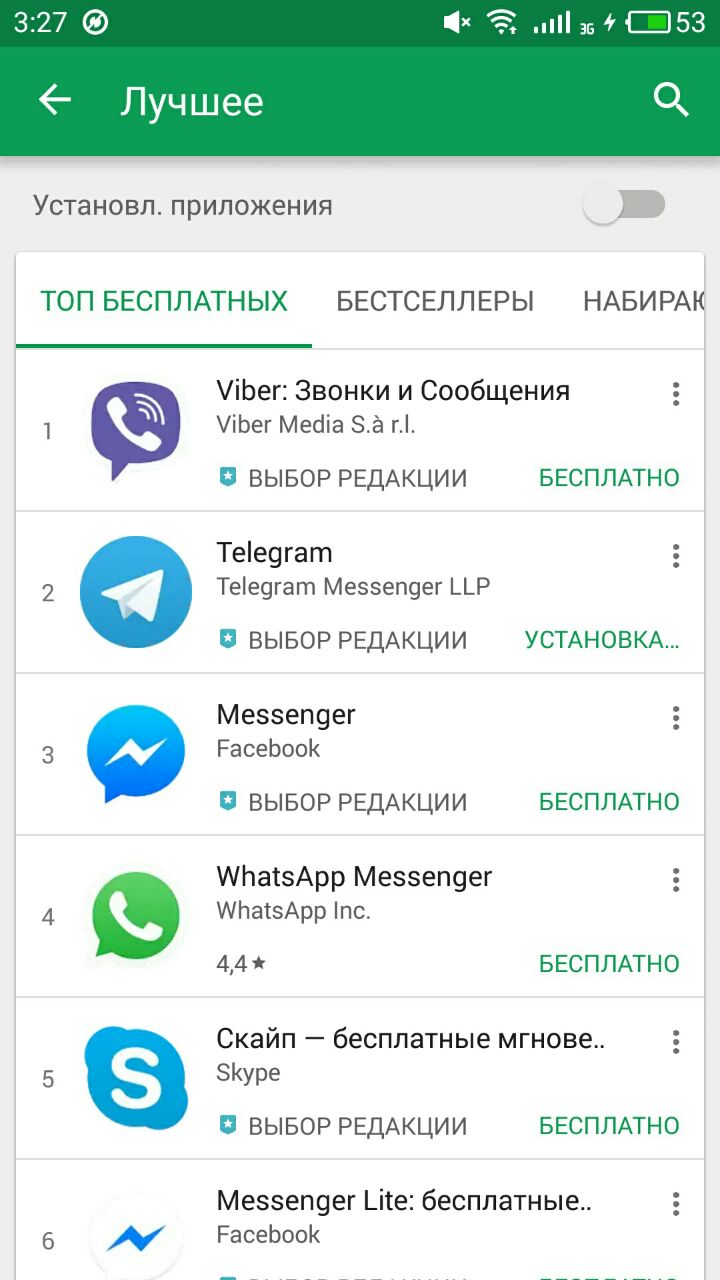Open overflow menu for Viber
The width and height of the screenshot is (720, 1280).
coord(676,394)
